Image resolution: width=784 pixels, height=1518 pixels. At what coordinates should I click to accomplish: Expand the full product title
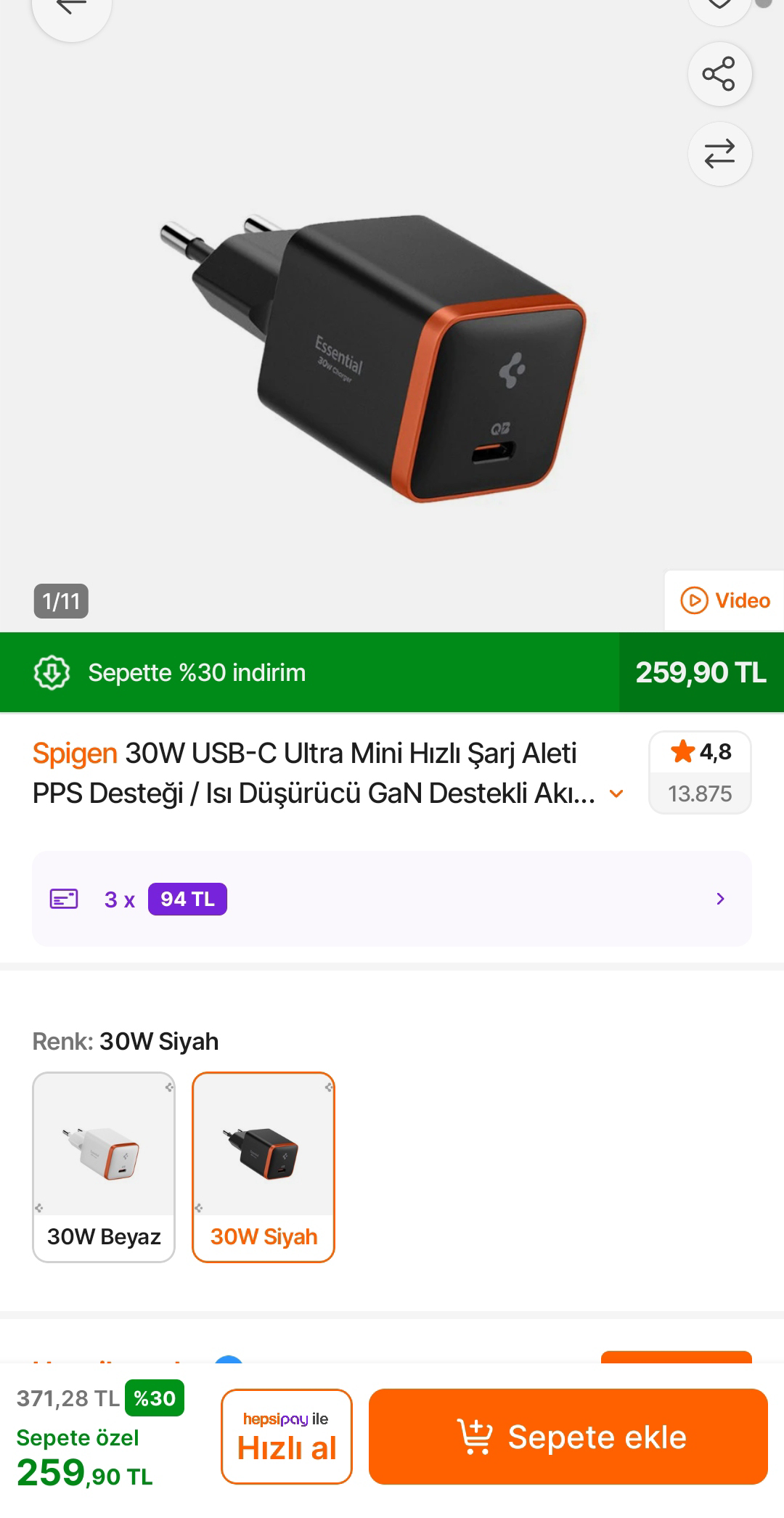tap(616, 793)
